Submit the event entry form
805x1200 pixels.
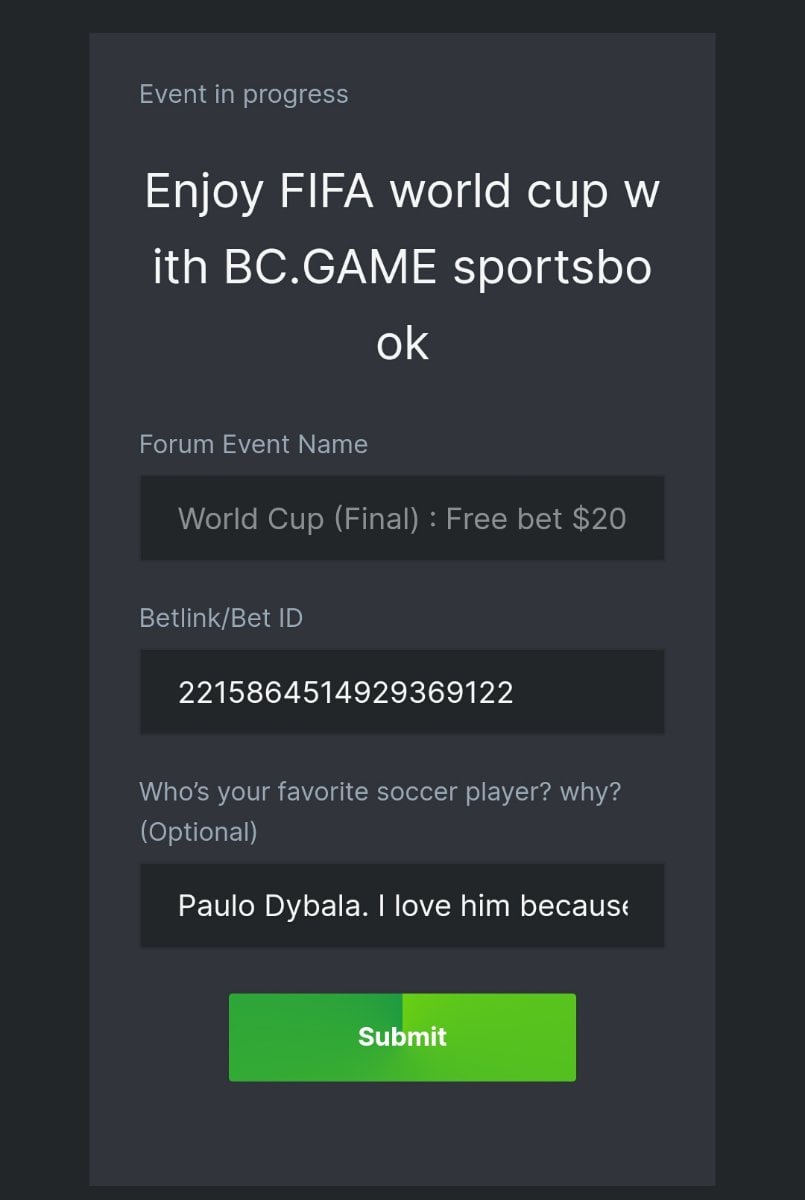click(402, 1037)
